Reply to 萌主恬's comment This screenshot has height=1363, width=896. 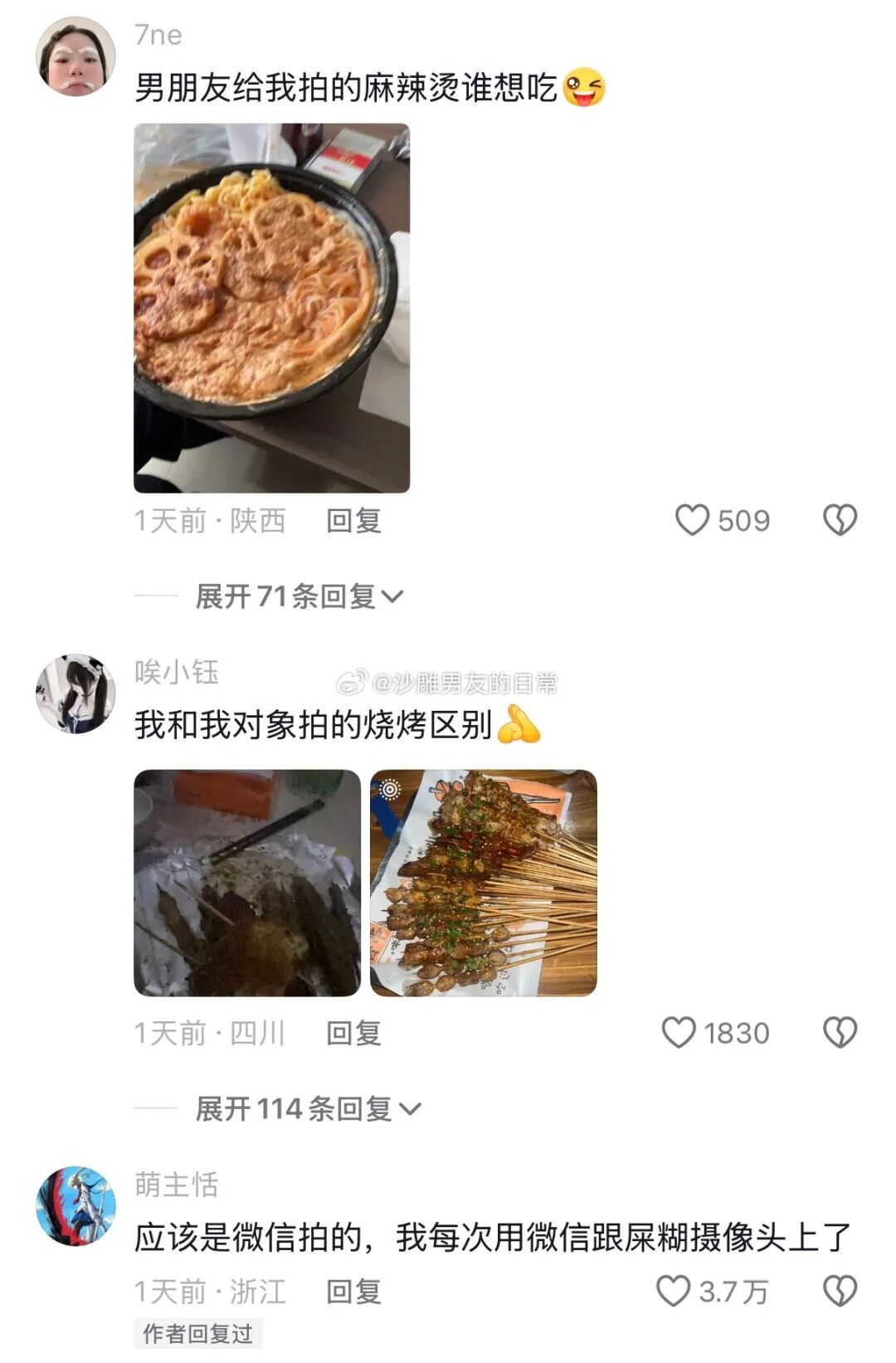[x=353, y=1292]
